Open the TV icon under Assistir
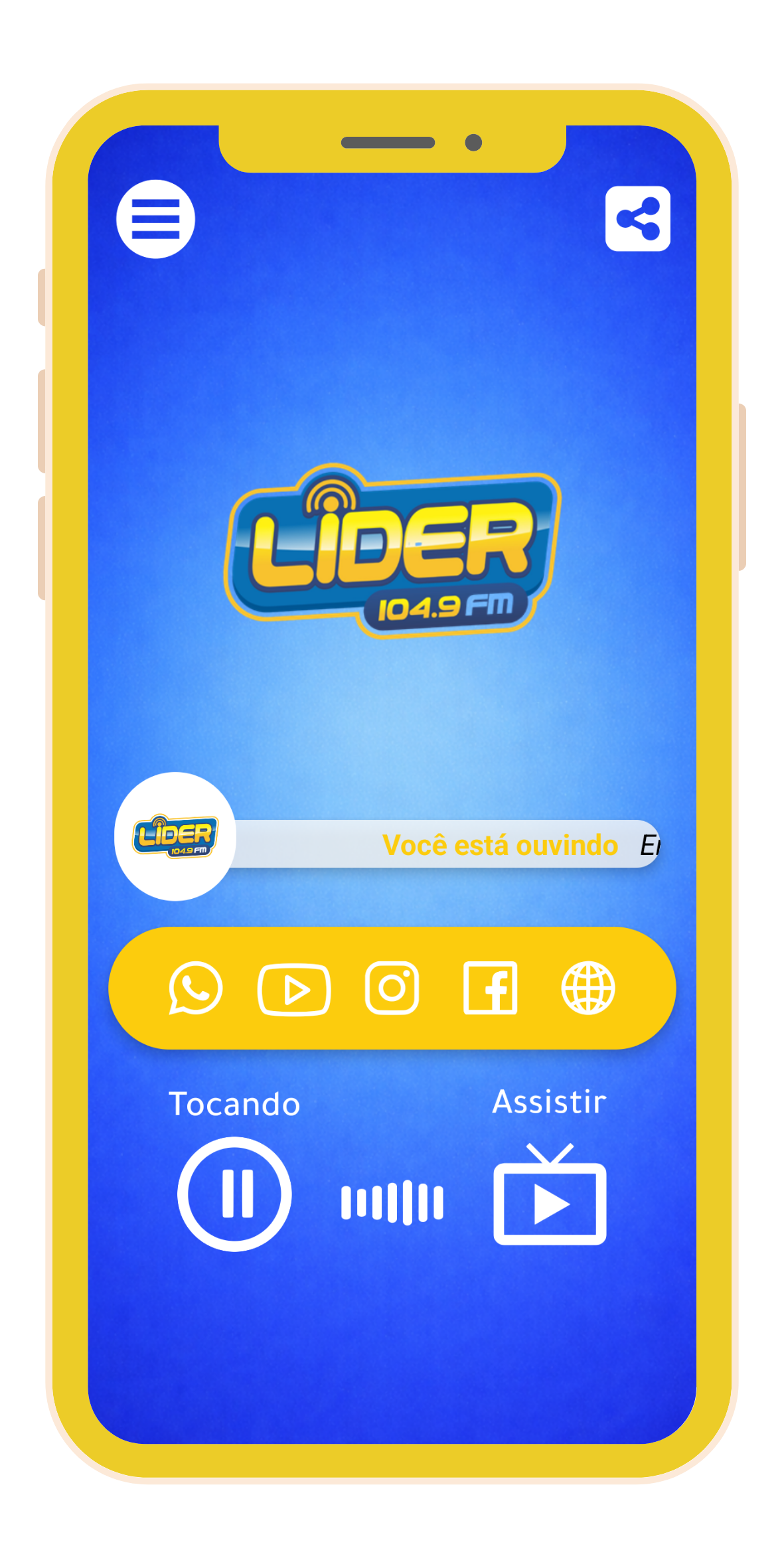This screenshot has width=784, height=1568. (550, 1200)
